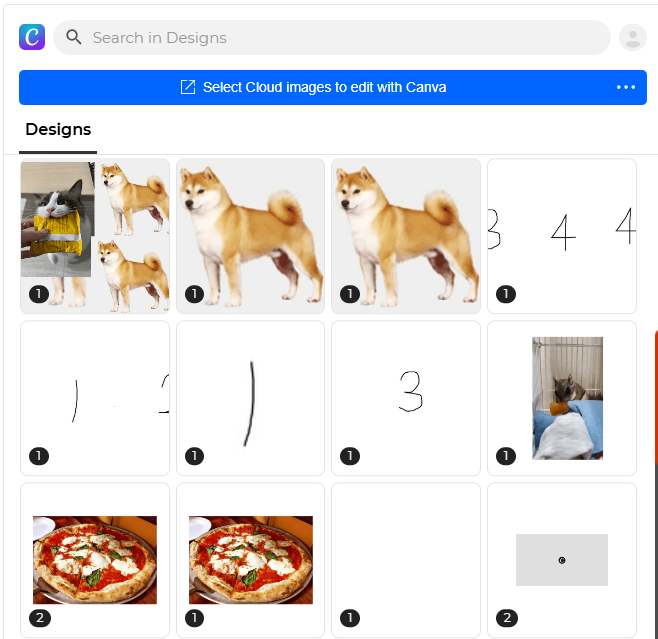The width and height of the screenshot is (658, 639).
Task: Open the single handwritten 3 design
Action: (x=405, y=397)
